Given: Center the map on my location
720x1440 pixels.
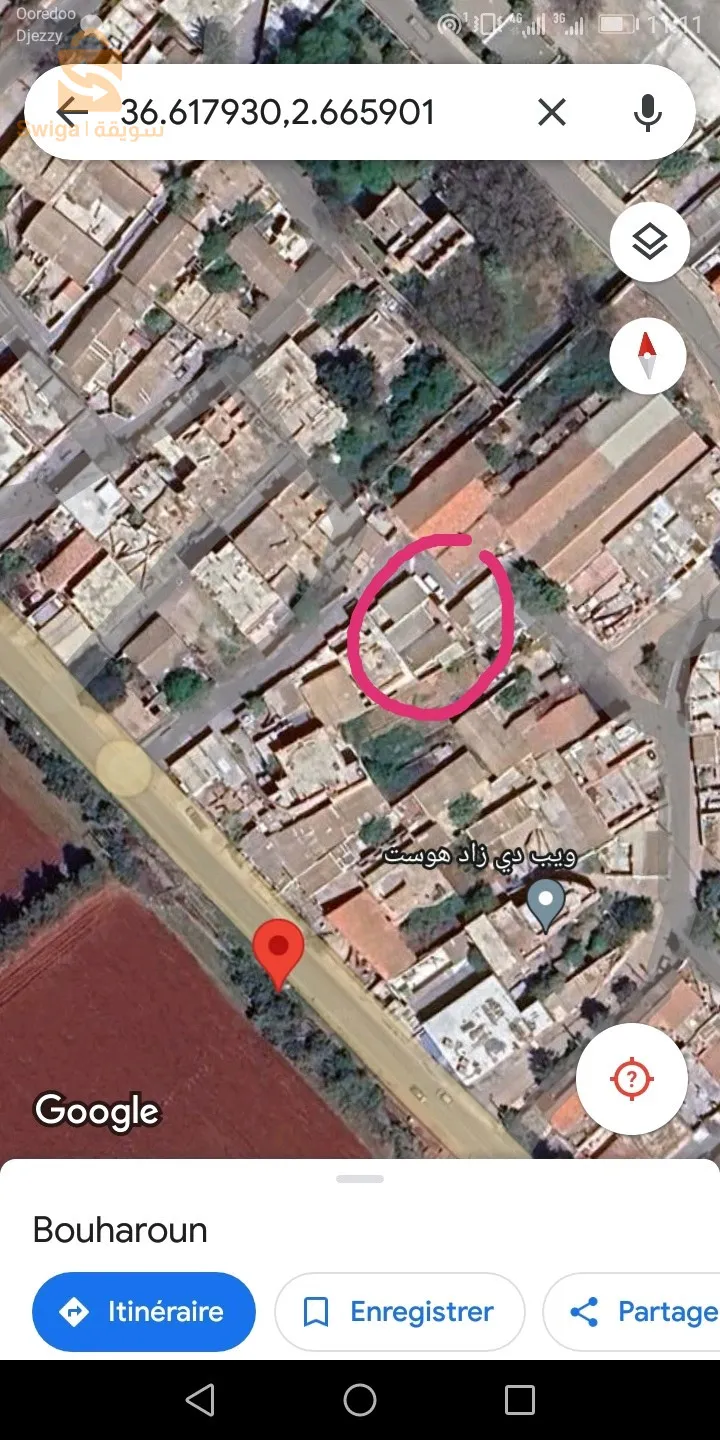Looking at the screenshot, I should point(631,1079).
